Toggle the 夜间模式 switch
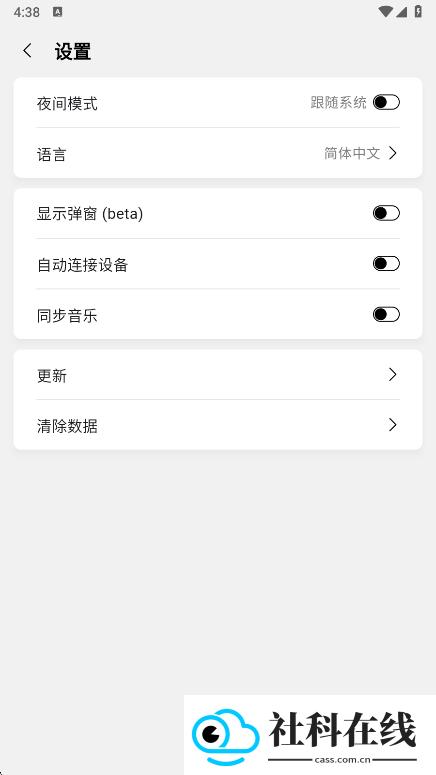 tap(386, 102)
